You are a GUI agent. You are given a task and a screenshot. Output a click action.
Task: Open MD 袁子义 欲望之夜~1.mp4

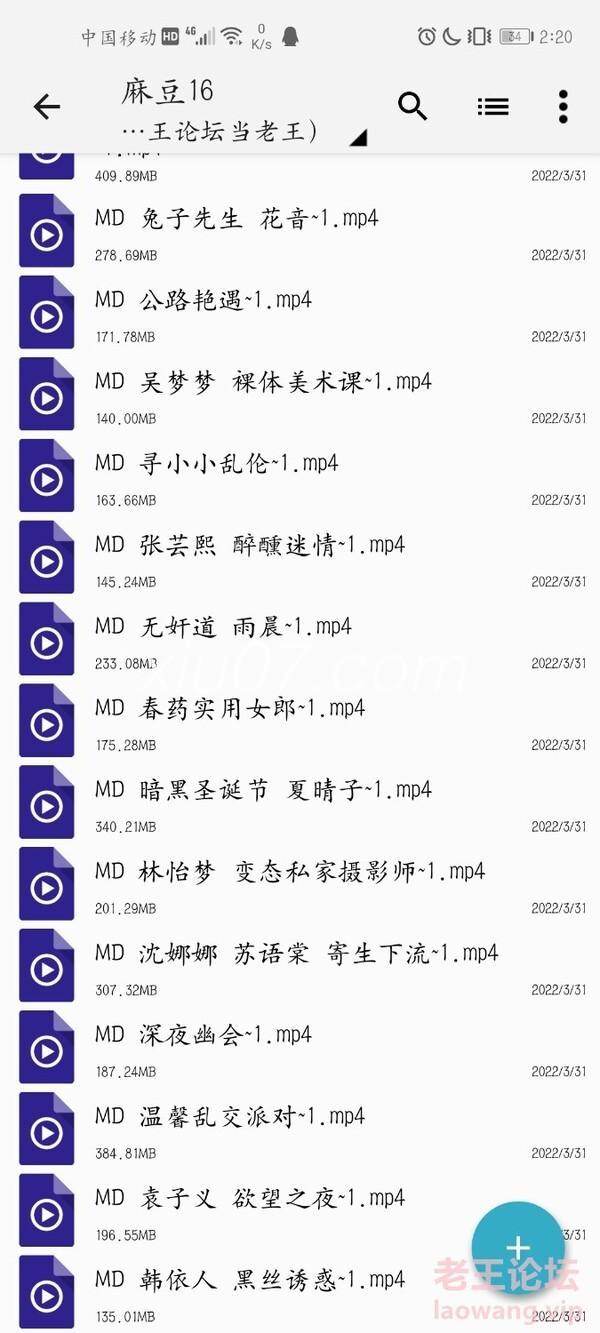click(x=300, y=1215)
